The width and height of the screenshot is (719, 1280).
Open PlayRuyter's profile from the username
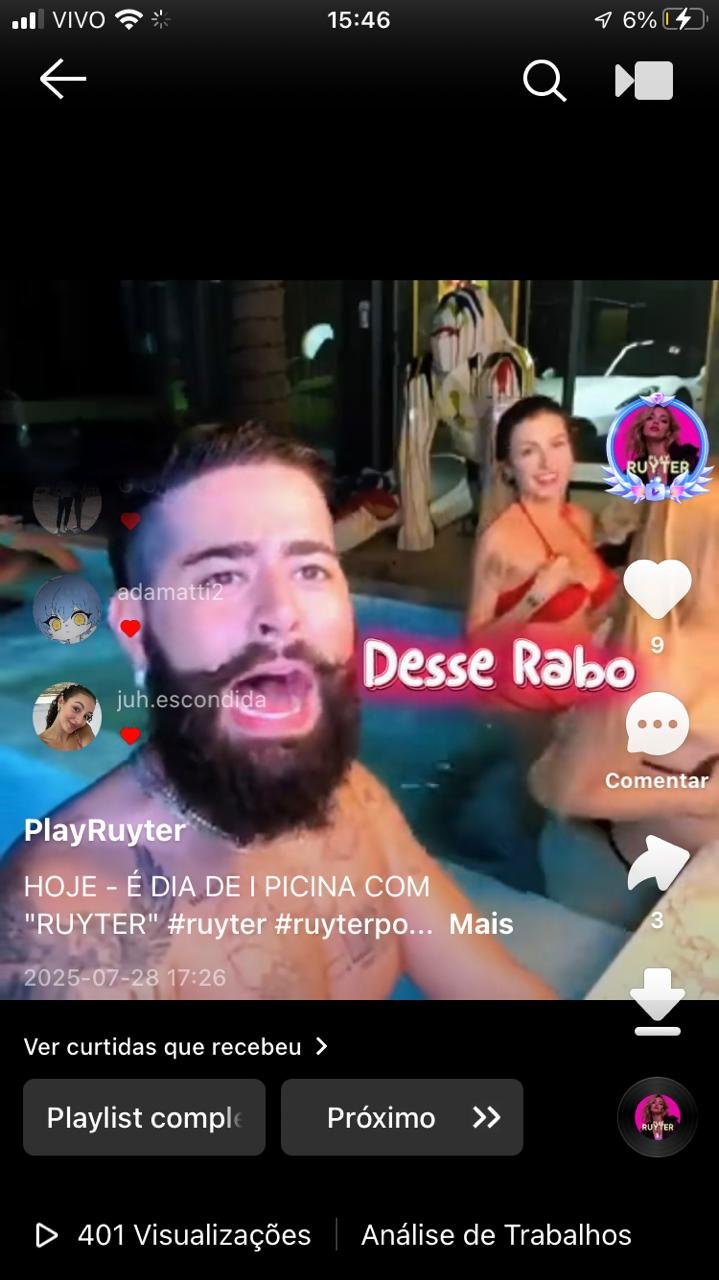click(x=105, y=831)
